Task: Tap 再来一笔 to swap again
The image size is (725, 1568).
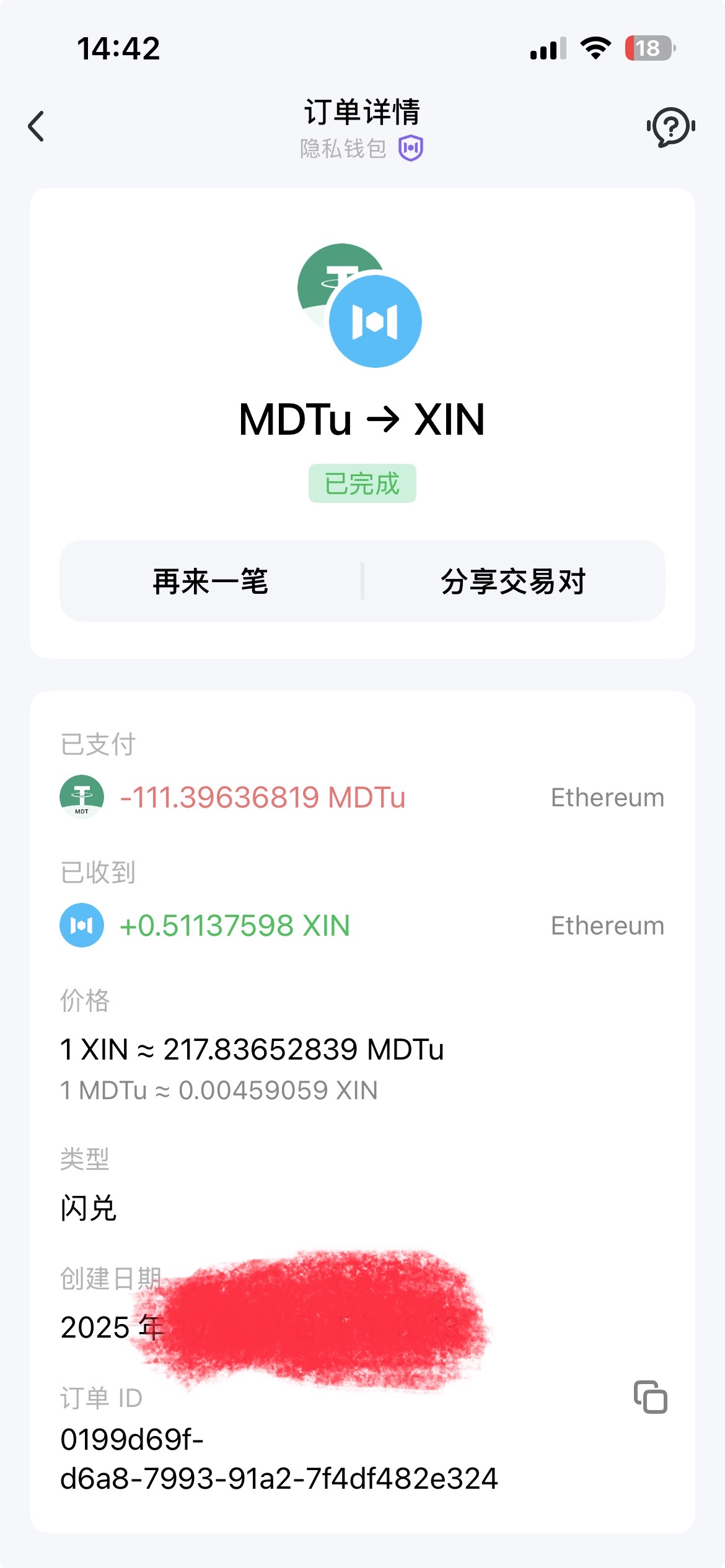Action: (x=211, y=581)
